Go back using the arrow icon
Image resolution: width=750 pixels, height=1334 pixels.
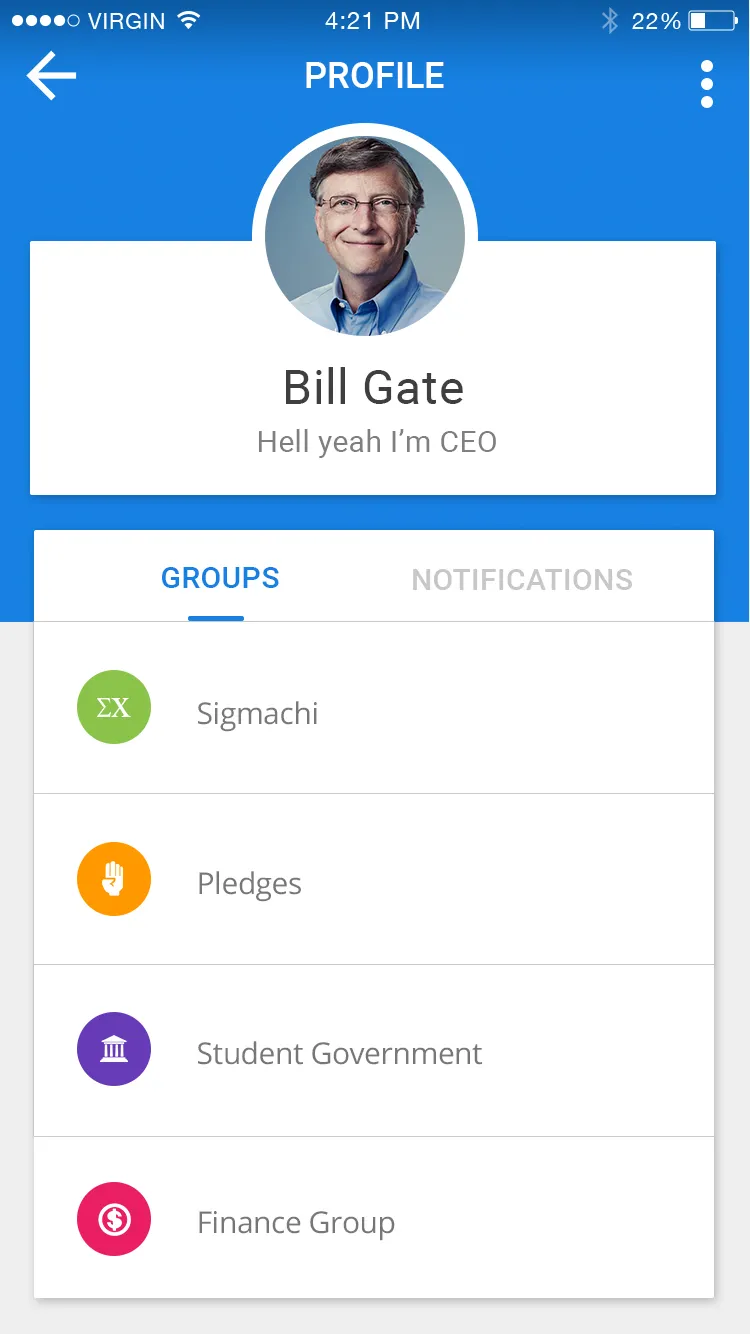51,77
